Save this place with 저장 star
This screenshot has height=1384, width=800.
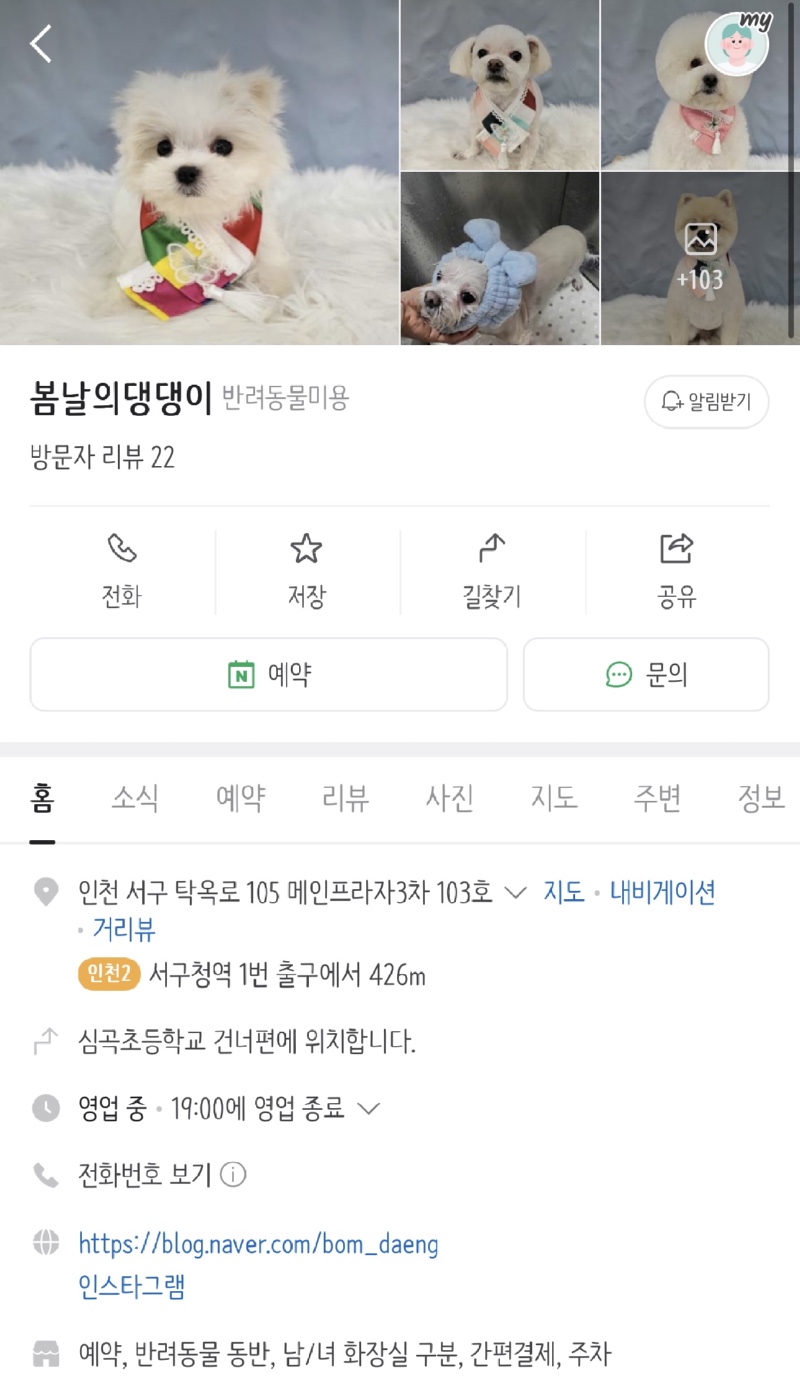[x=307, y=572]
